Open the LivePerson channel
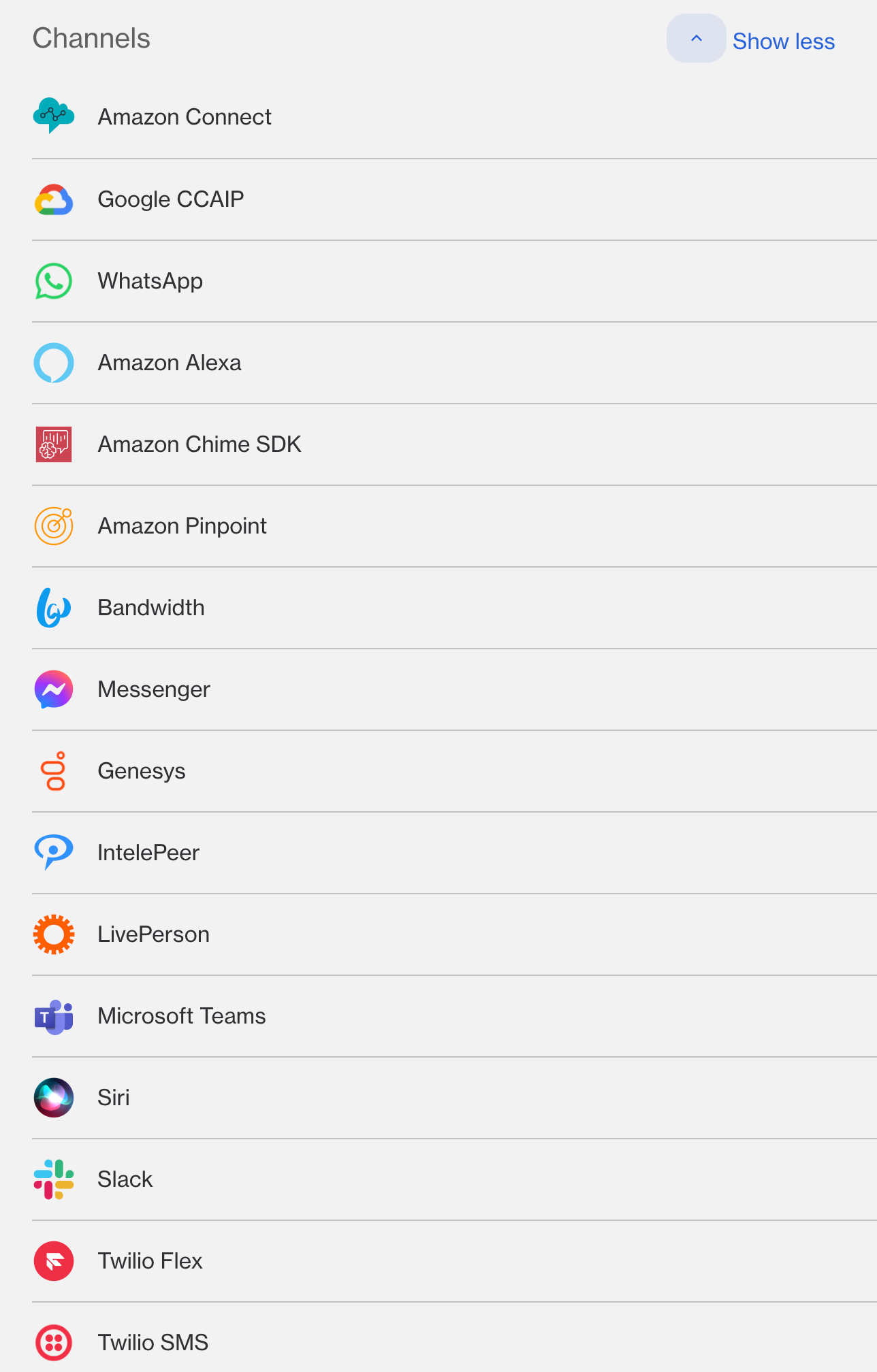 pos(153,934)
